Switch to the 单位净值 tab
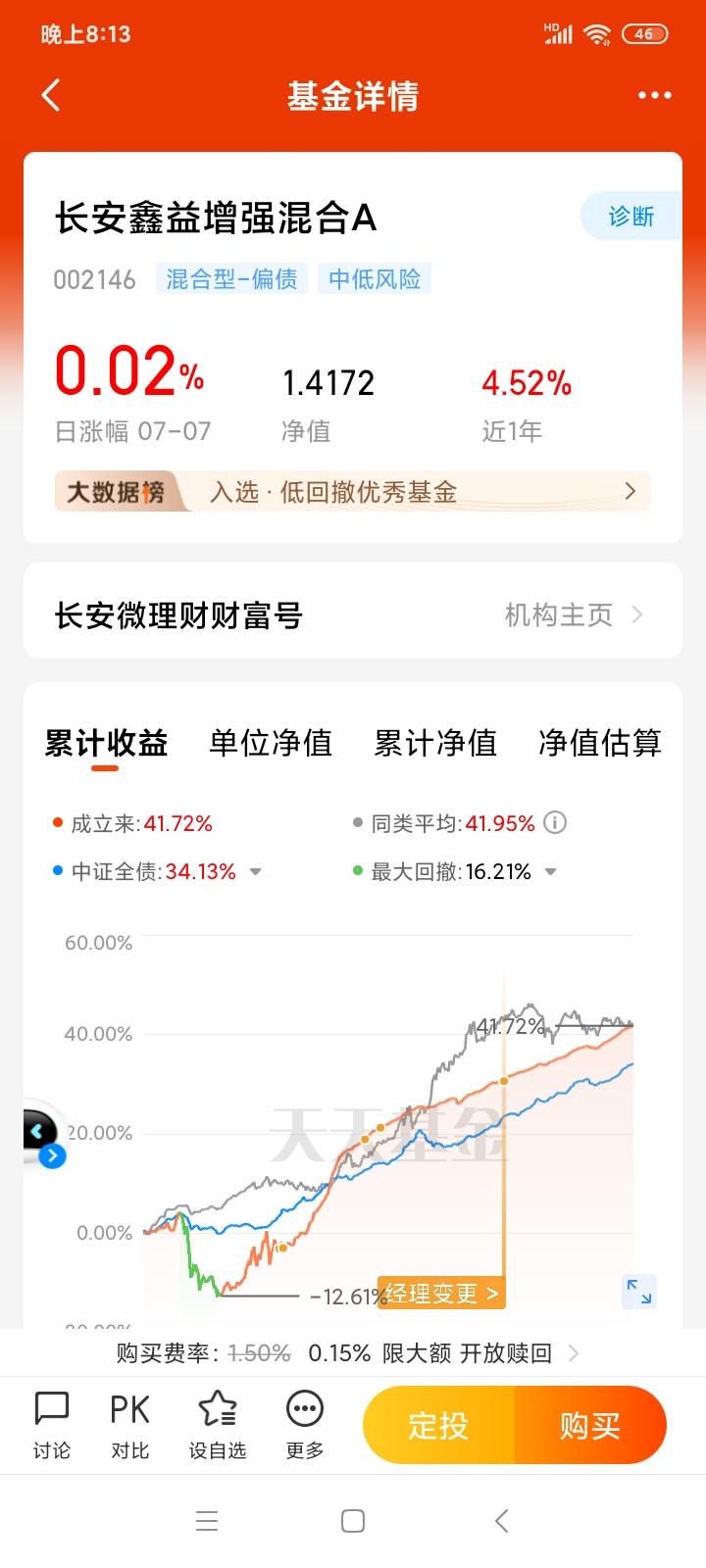This screenshot has width=706, height=1568. 272,743
